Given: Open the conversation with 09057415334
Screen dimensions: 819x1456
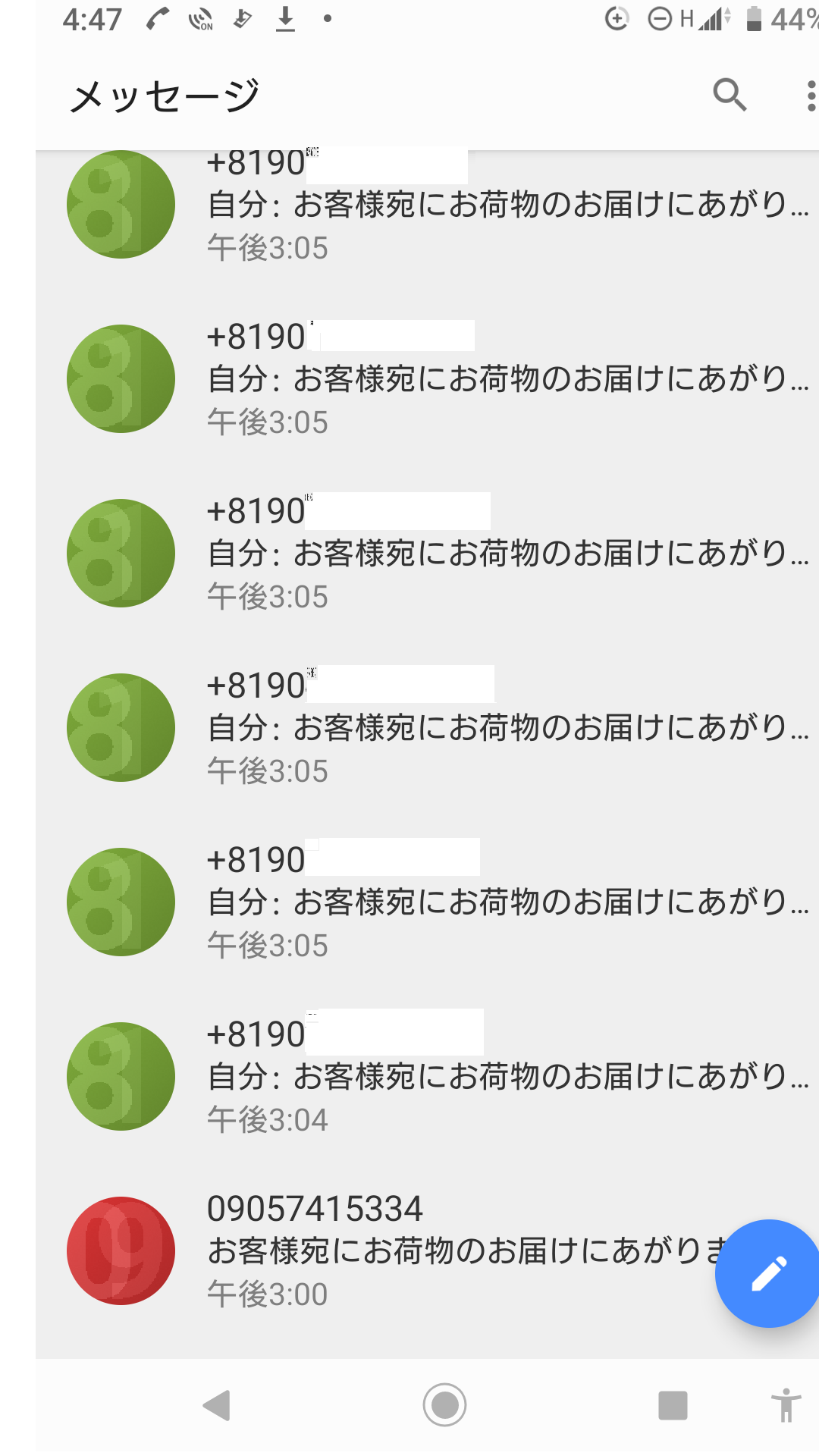Looking at the screenshot, I should 455,1250.
